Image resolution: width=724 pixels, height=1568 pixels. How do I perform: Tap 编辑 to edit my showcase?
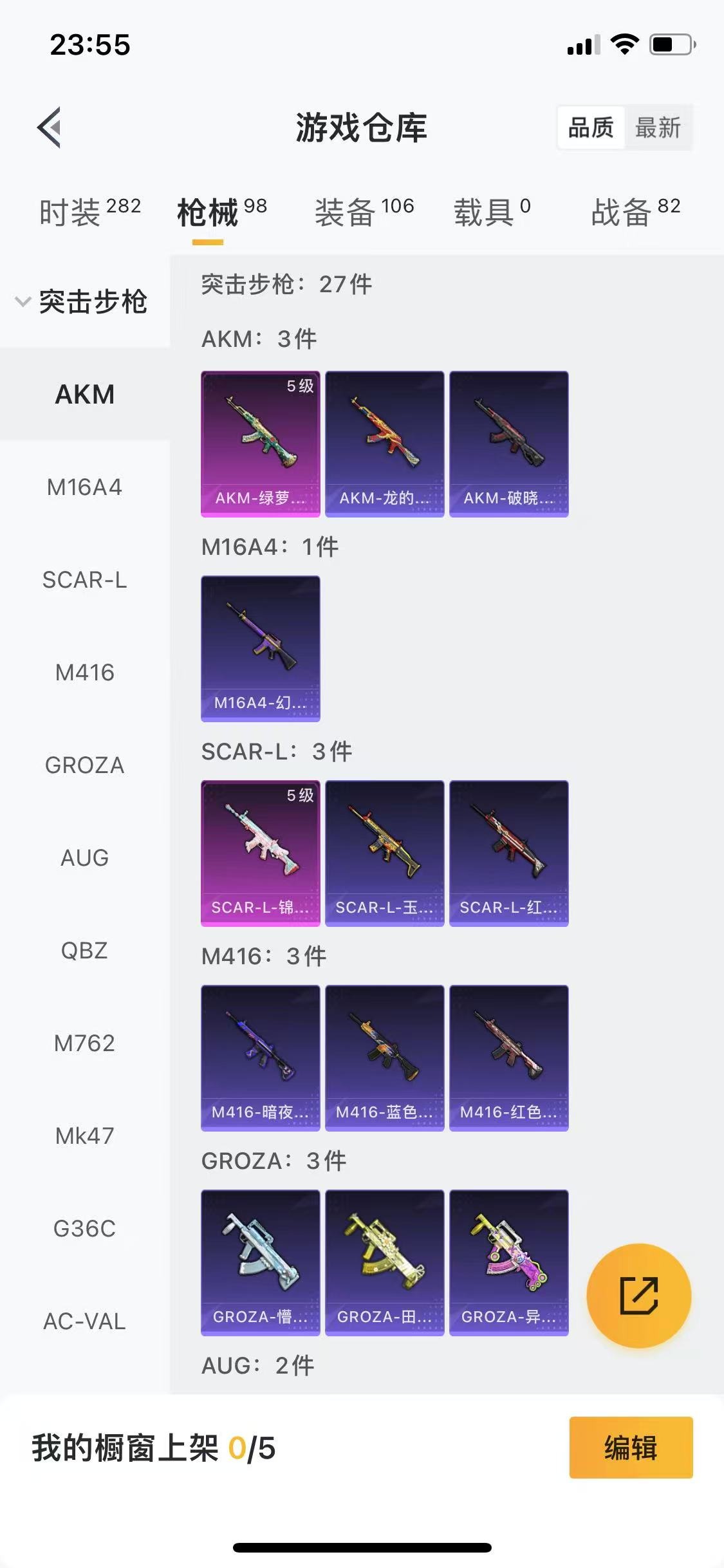coord(631,1448)
